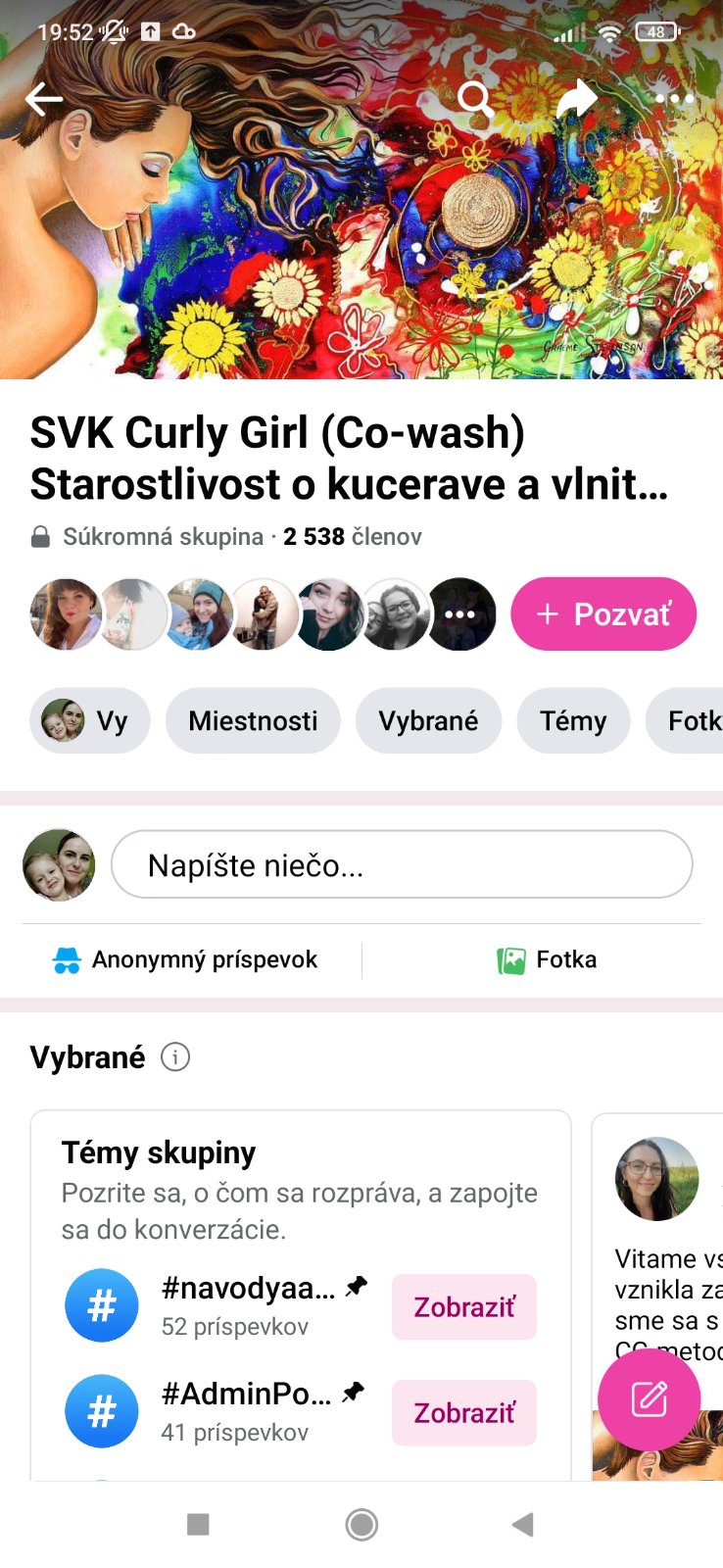Viewport: 723px width, 1568px height.
Task: Add a Fotka to a post
Action: pos(547,960)
